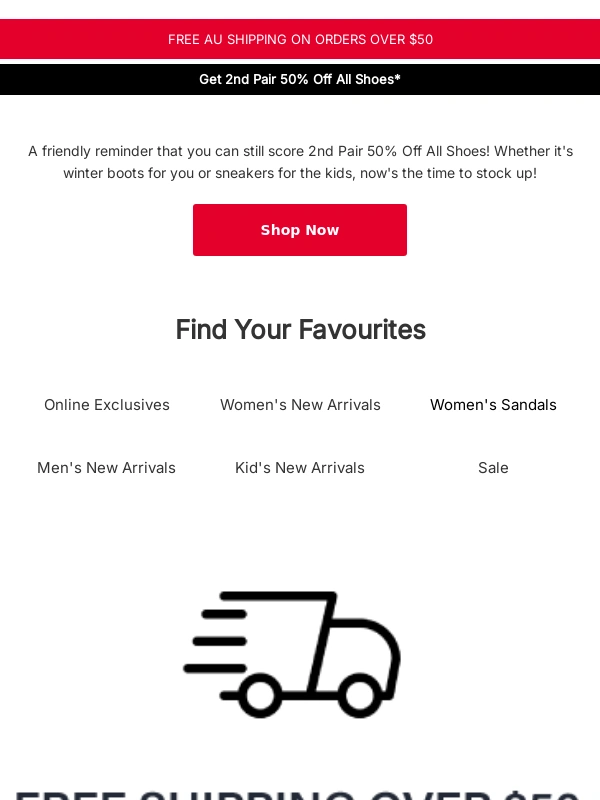Image resolution: width=600 pixels, height=800 pixels.
Task: Select Kid's New Arrivals
Action: click(300, 468)
